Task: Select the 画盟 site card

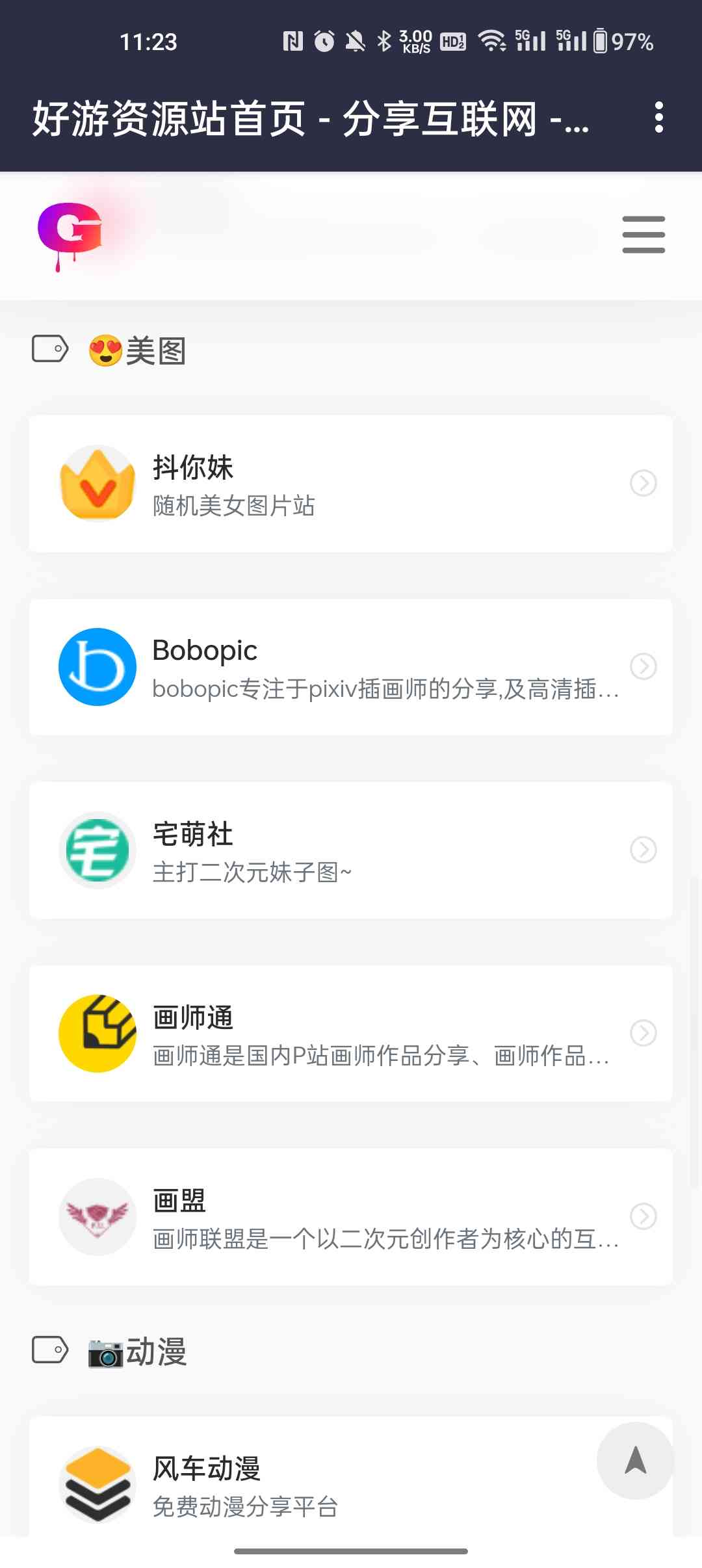Action: pos(351,1217)
